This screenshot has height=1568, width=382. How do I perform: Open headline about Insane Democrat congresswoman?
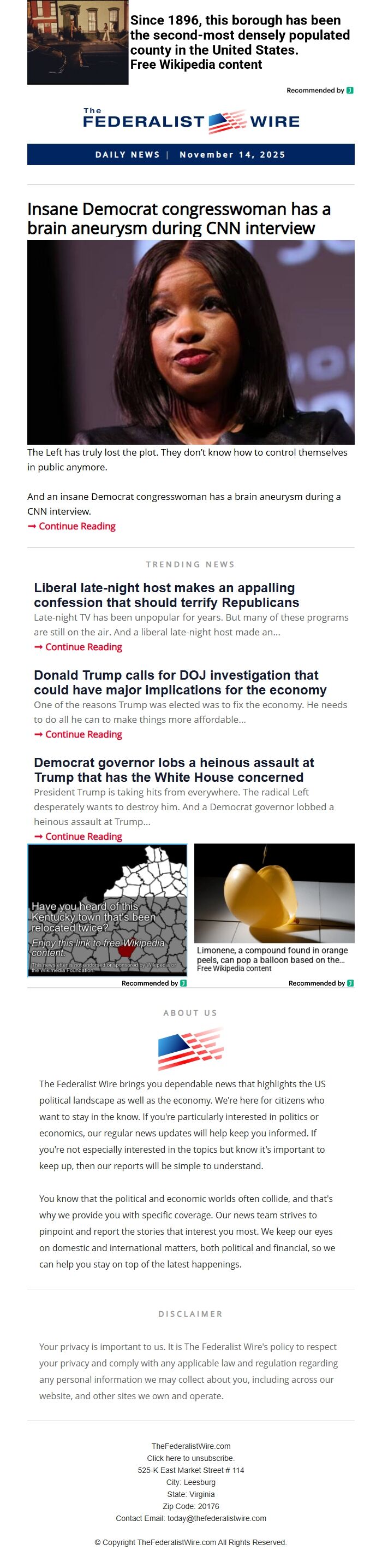(179, 218)
